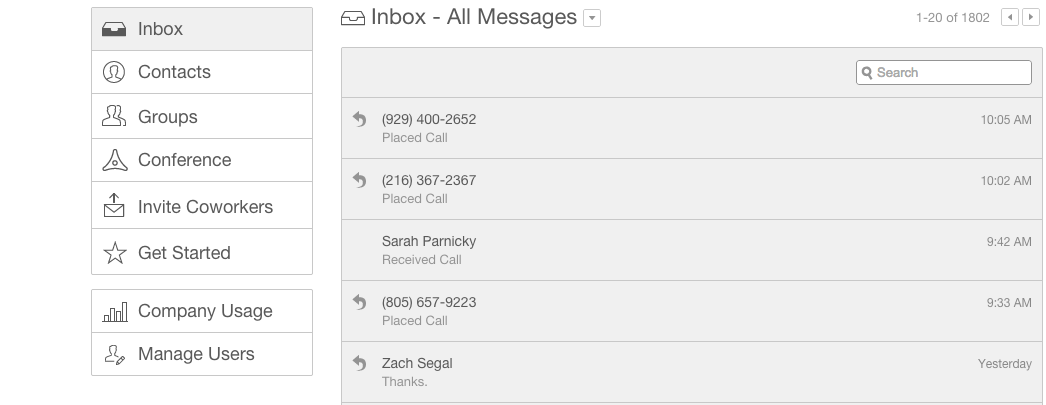Go to the previous page of messages

1010,18
